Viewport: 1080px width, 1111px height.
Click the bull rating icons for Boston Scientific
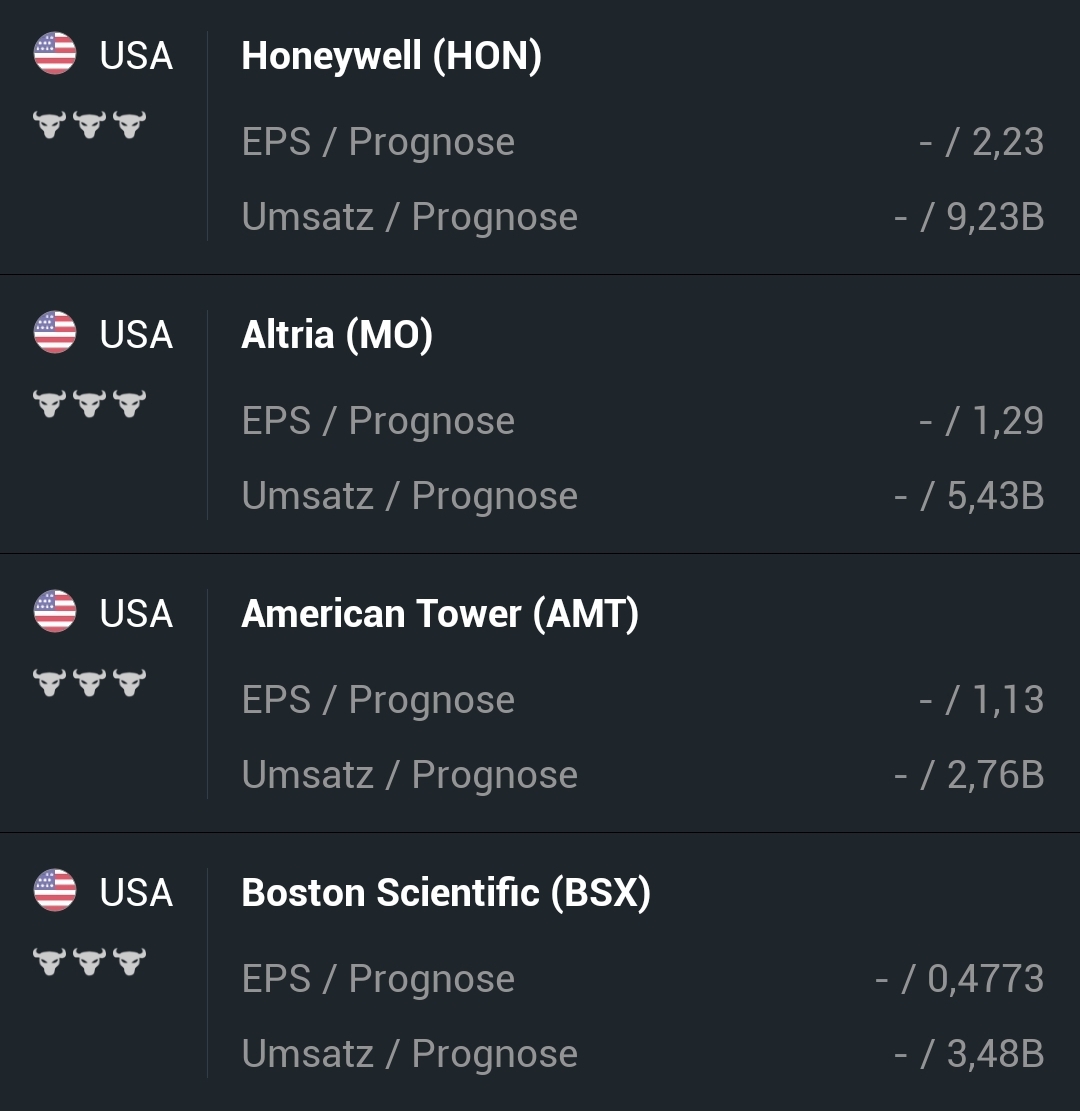(88, 958)
